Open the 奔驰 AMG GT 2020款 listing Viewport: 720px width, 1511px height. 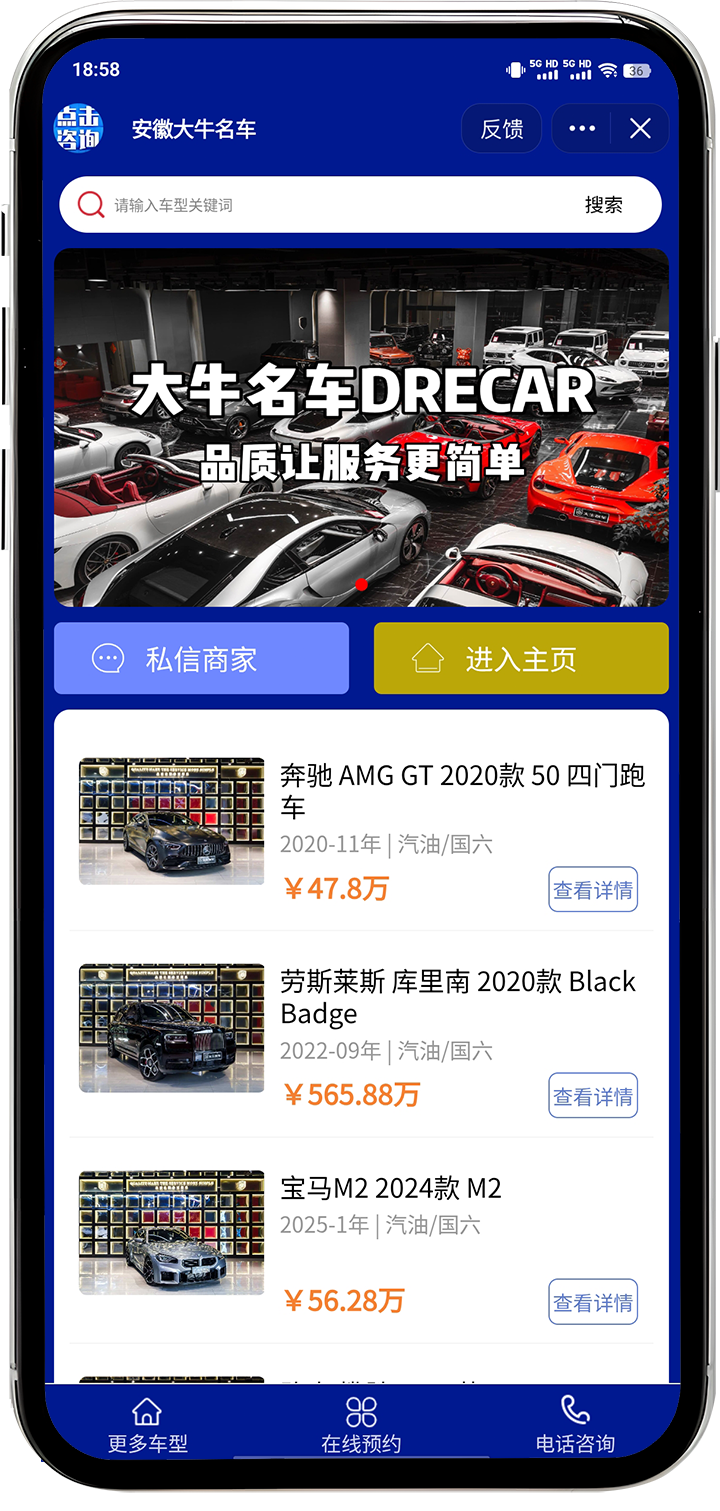click(462, 790)
